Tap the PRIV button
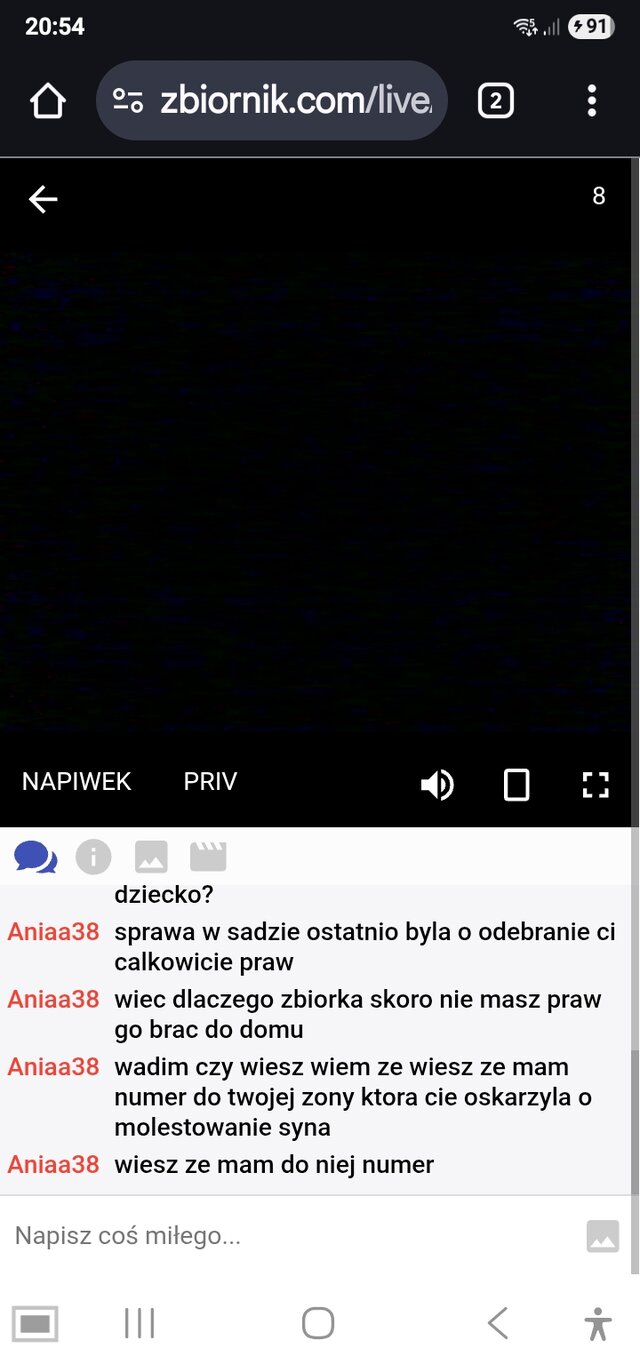640x1372 pixels. (x=210, y=782)
